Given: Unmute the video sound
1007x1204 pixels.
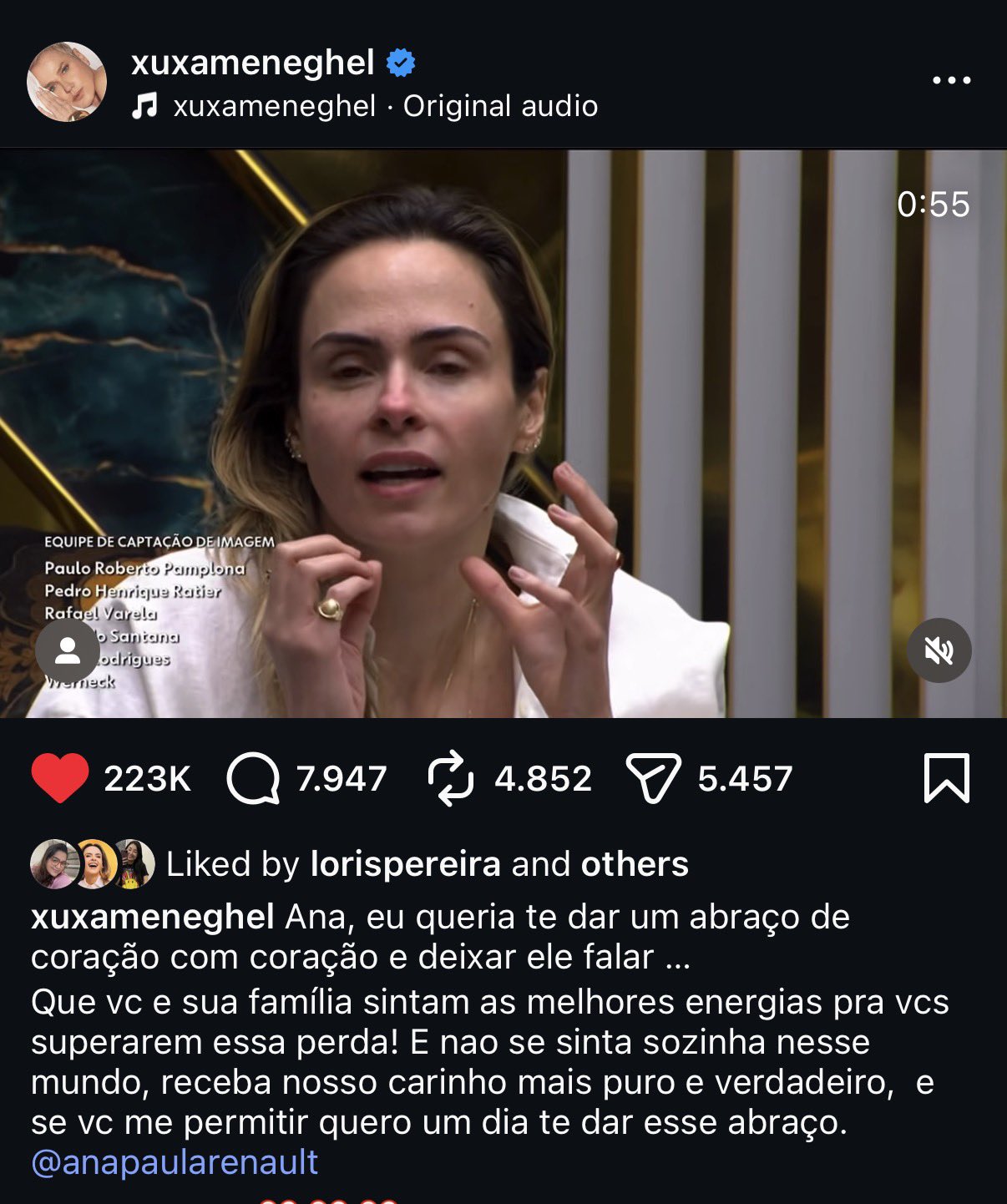Looking at the screenshot, I should (x=939, y=650).
